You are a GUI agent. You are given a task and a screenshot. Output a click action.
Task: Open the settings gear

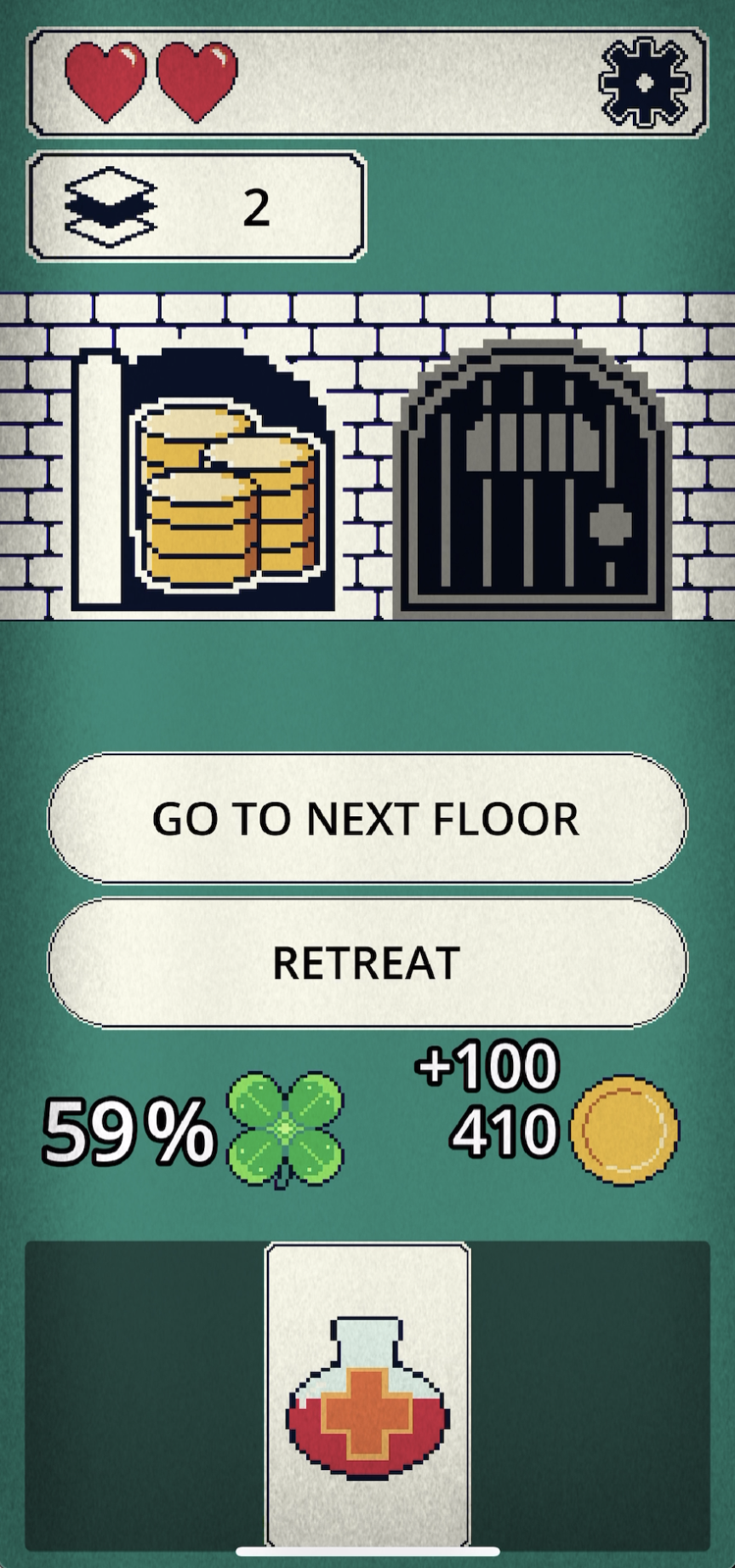[x=644, y=83]
